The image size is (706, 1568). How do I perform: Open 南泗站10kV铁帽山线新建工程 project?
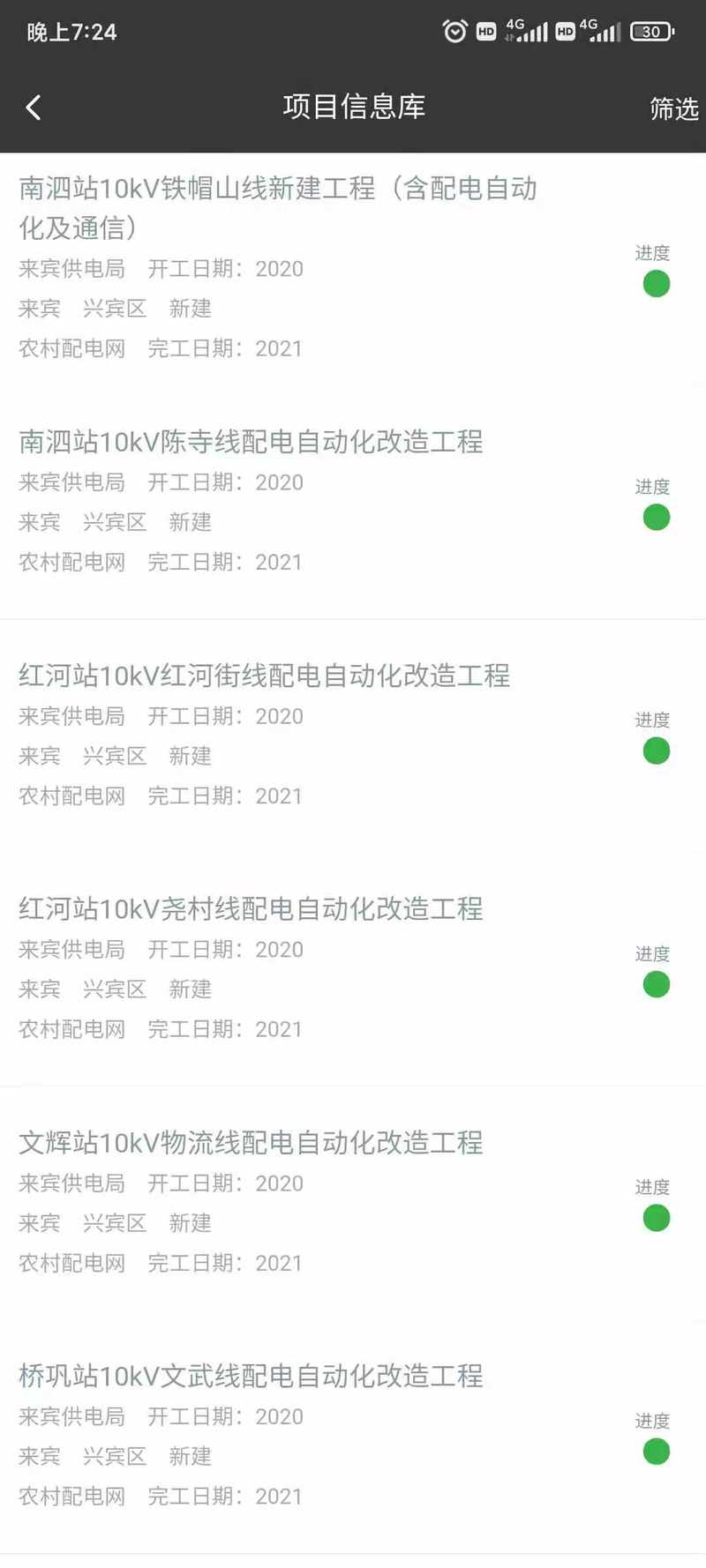[x=353, y=269]
